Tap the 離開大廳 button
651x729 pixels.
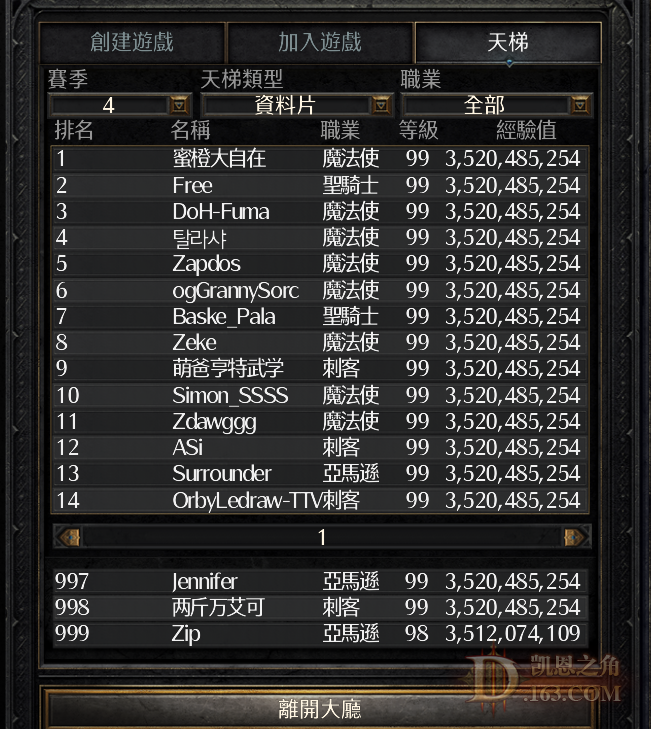pyautogui.click(x=320, y=709)
